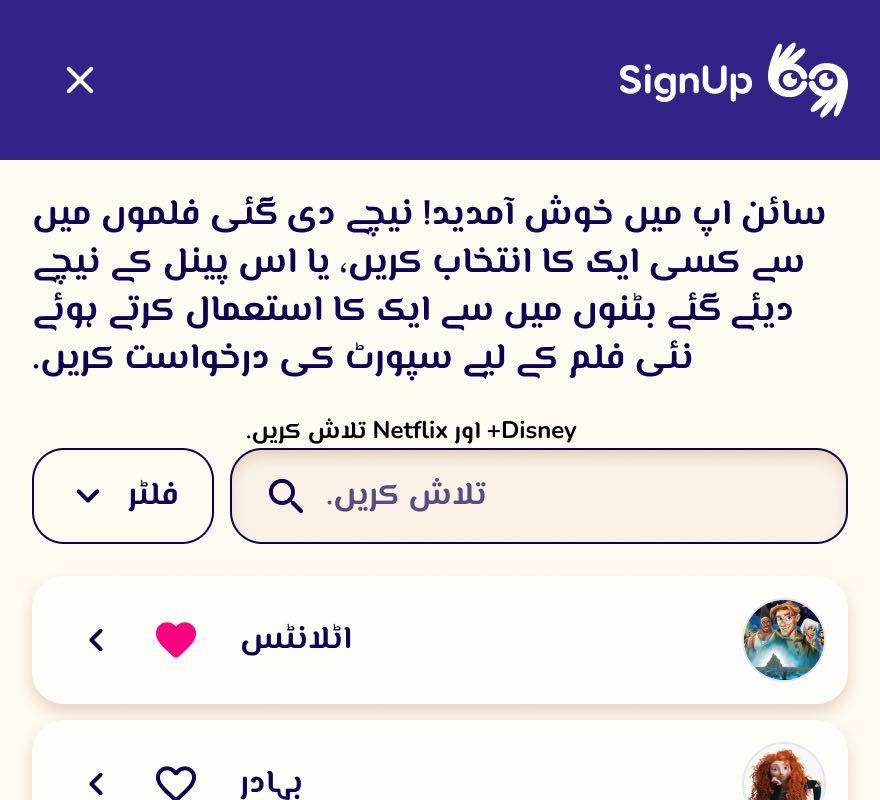Open the فلٹر dropdown
The height and width of the screenshot is (800, 880).
(x=123, y=496)
